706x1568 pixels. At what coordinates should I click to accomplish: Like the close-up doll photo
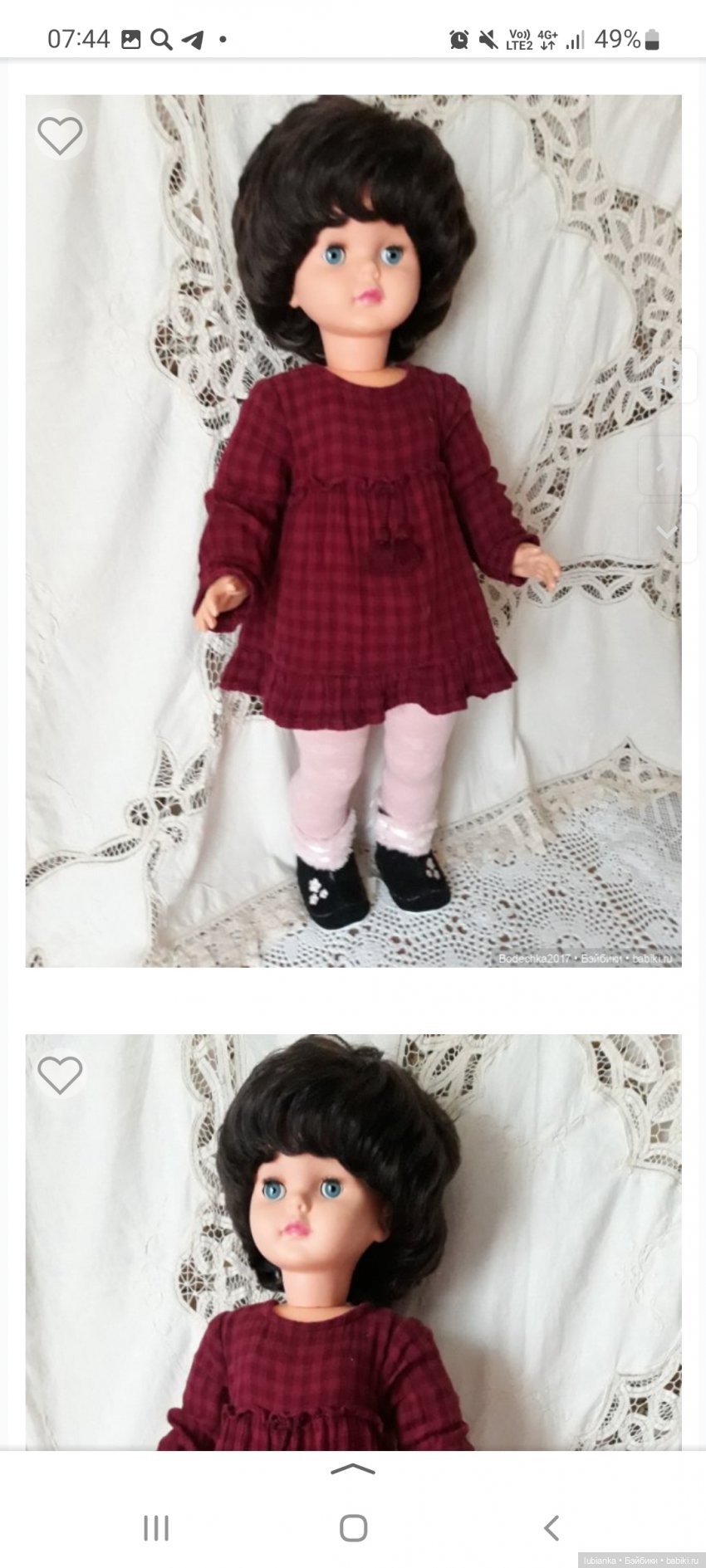pos(60,1075)
